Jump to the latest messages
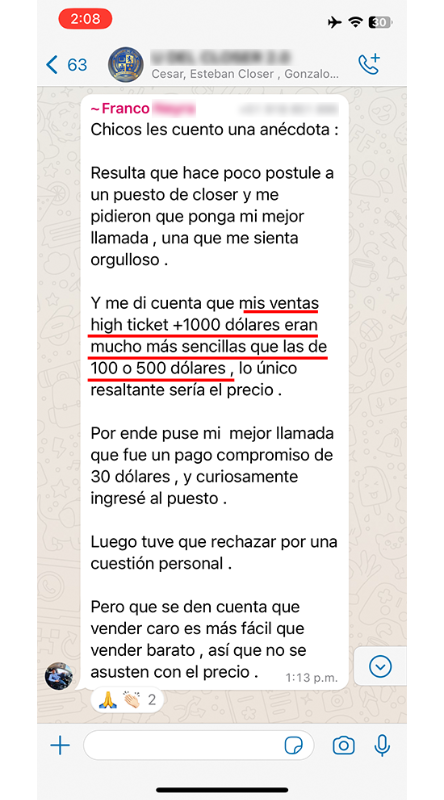Screen dimensions: 444x800 380,666
